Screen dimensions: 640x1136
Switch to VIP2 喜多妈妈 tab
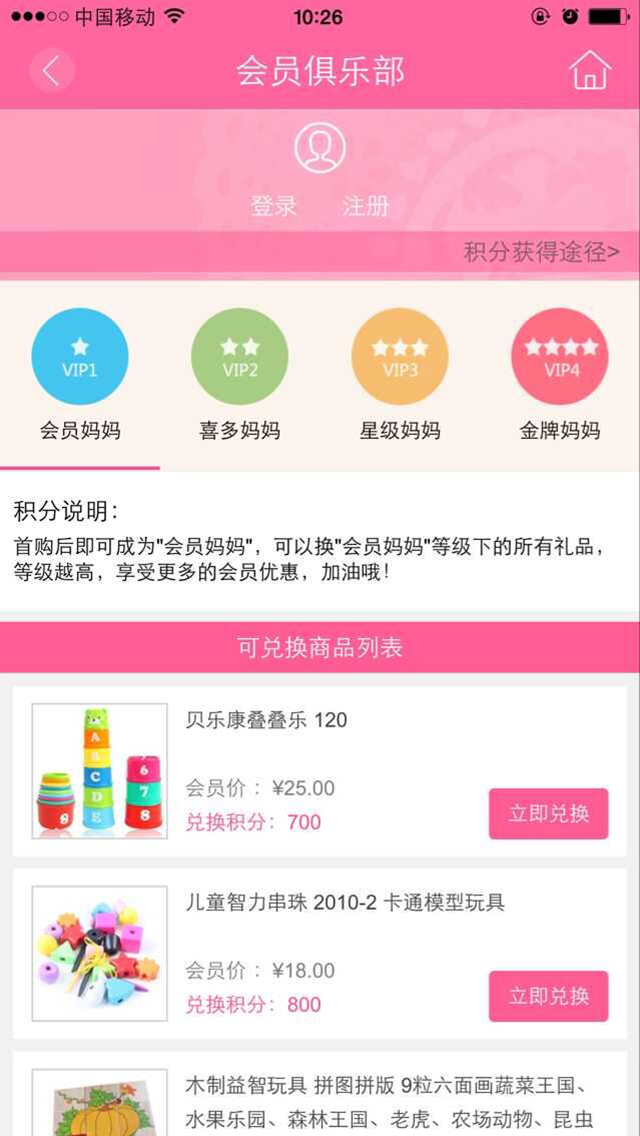(x=240, y=375)
